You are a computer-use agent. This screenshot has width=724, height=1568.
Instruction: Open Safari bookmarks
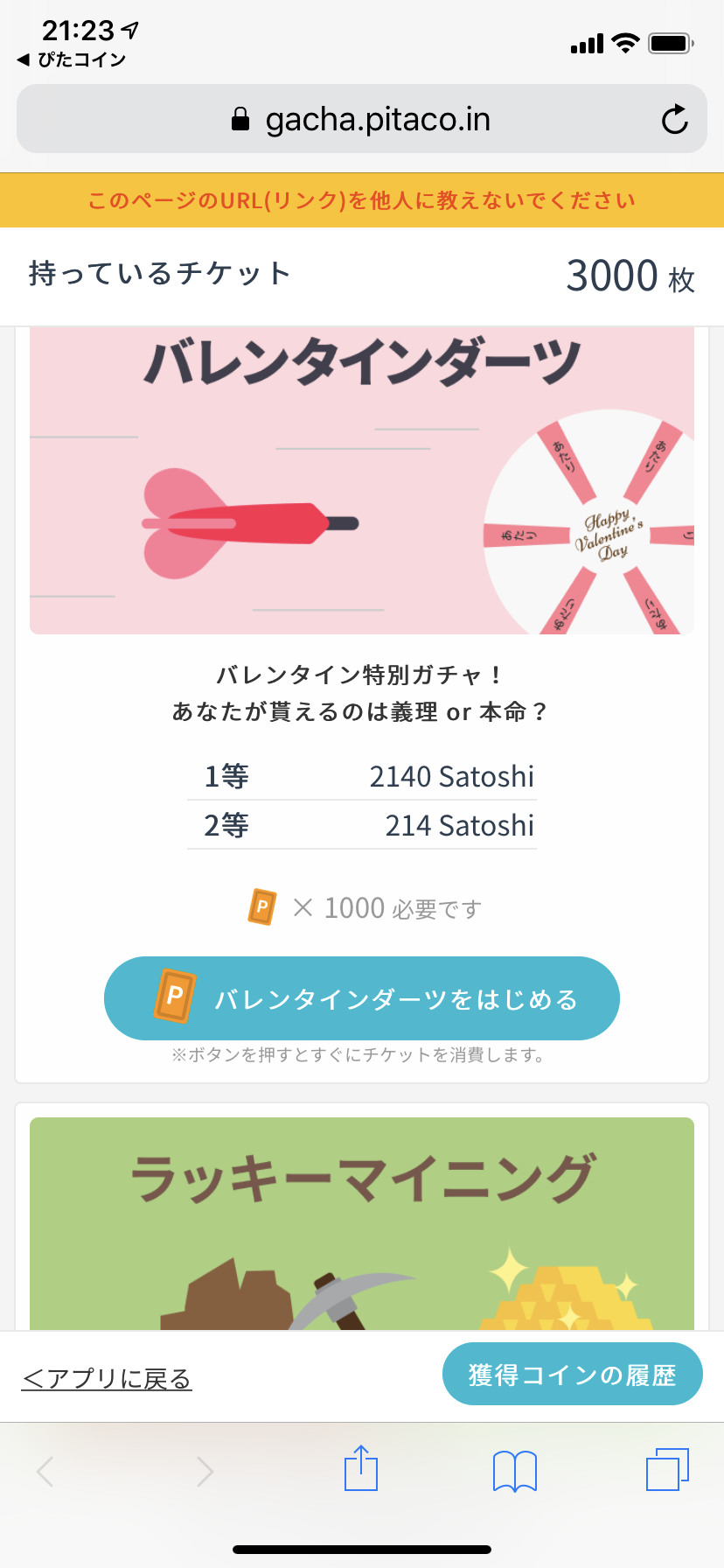pos(515,1471)
